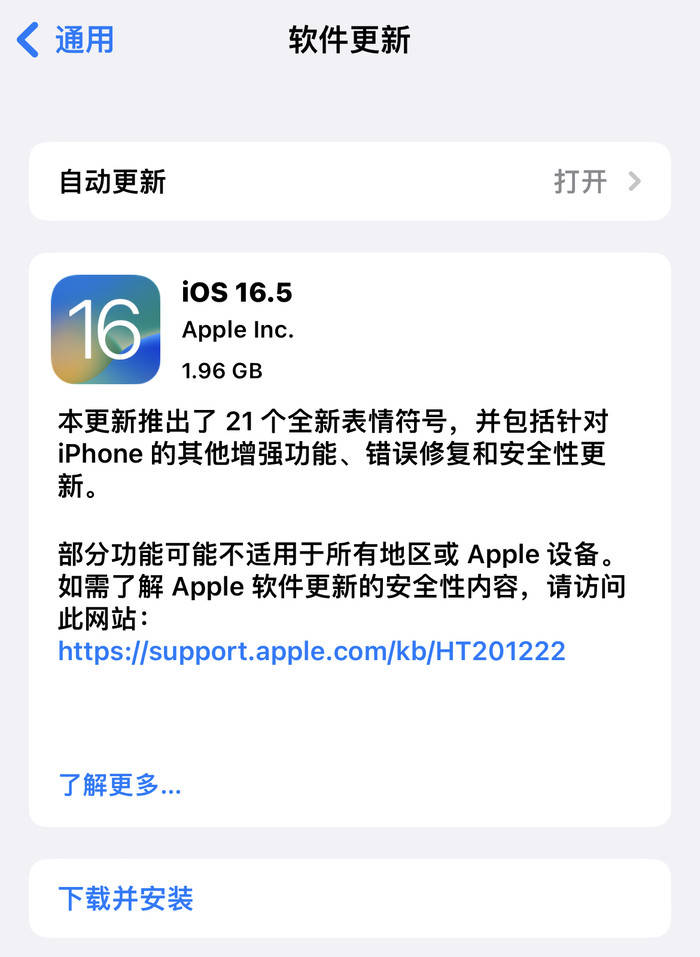This screenshot has height=957, width=700.
Task: Open the 自动更新 settings row
Action: point(349,181)
